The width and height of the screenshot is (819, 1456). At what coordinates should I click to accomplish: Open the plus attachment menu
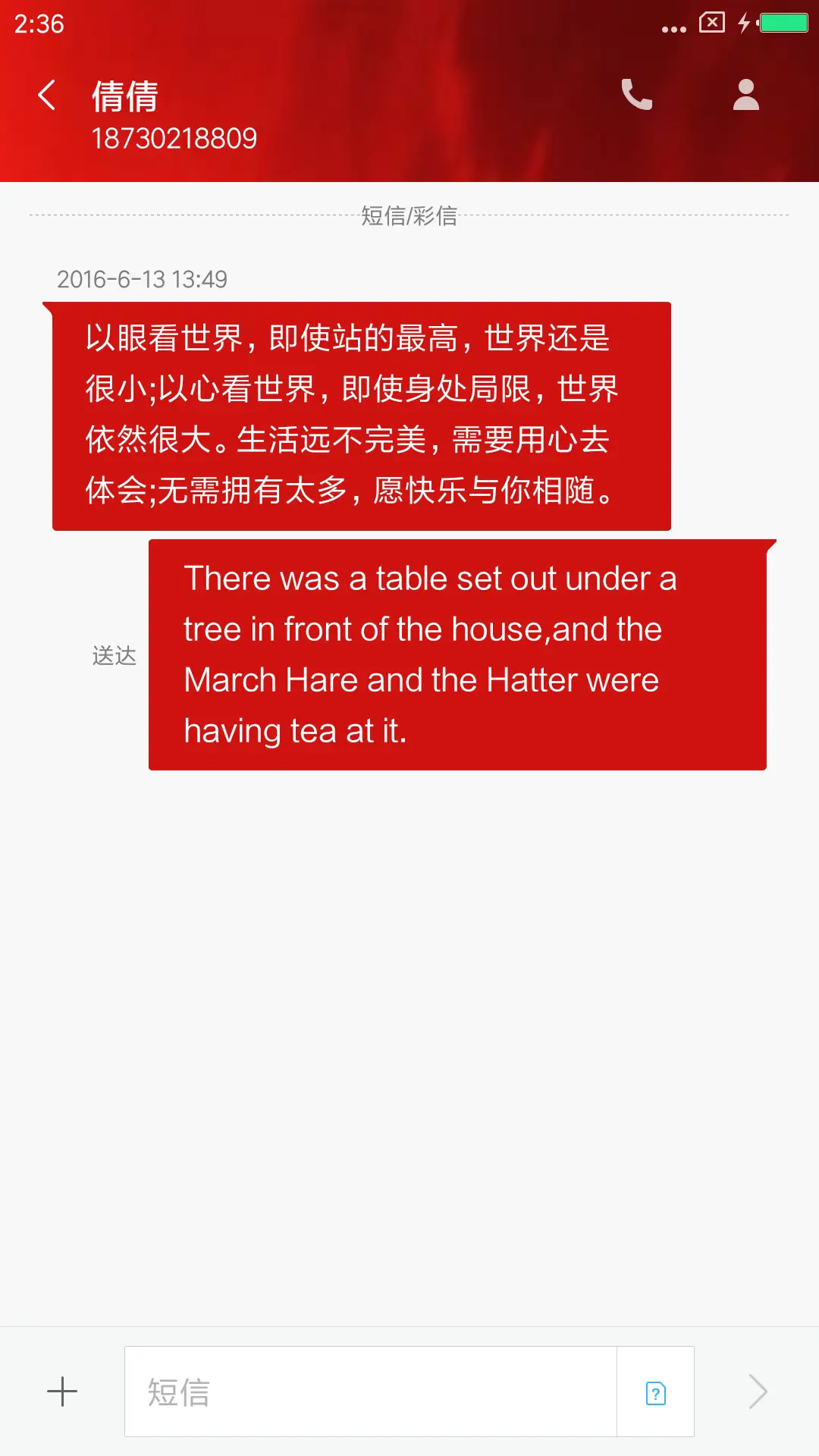[x=62, y=1392]
